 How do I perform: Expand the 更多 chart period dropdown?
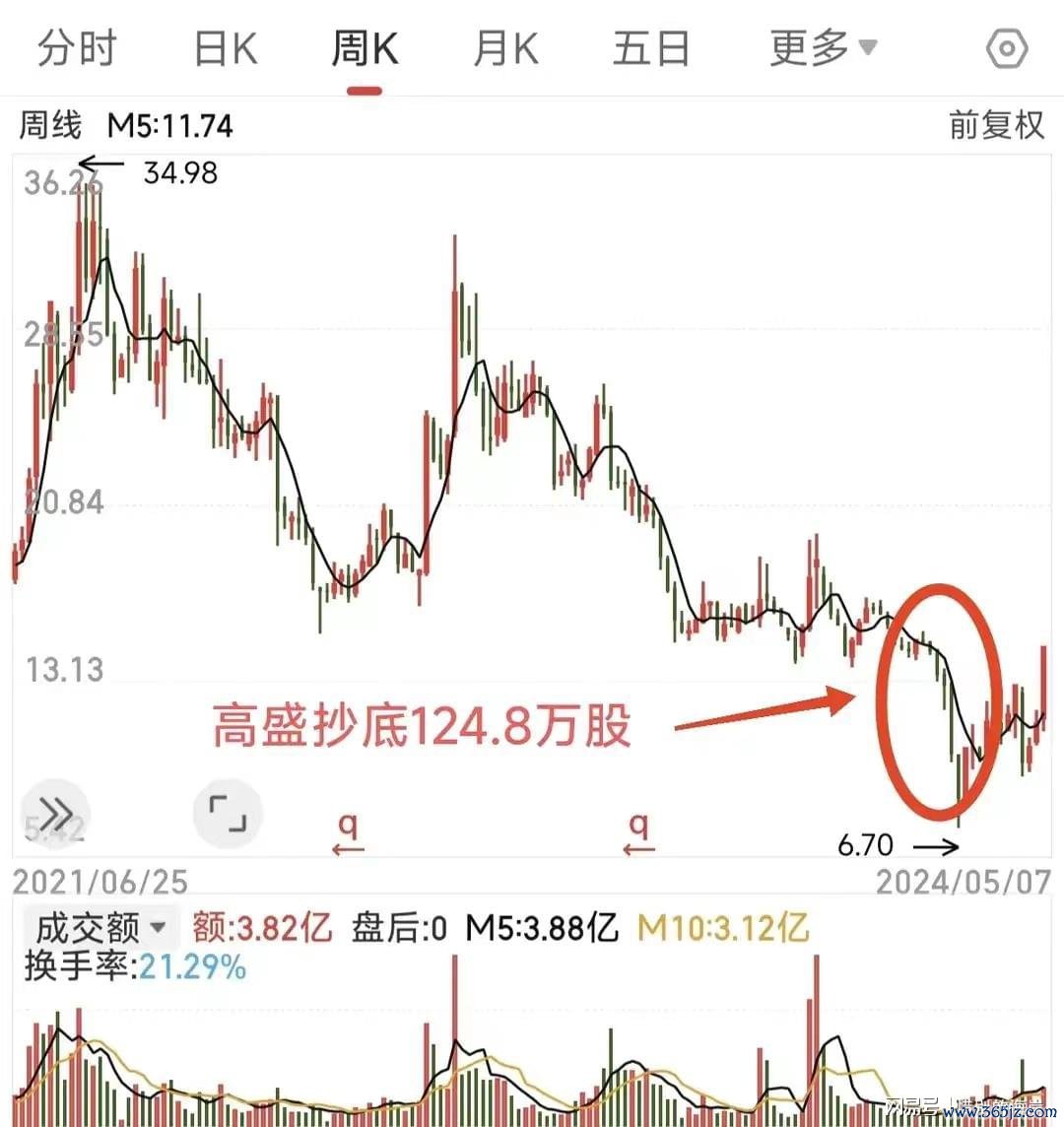point(823,47)
